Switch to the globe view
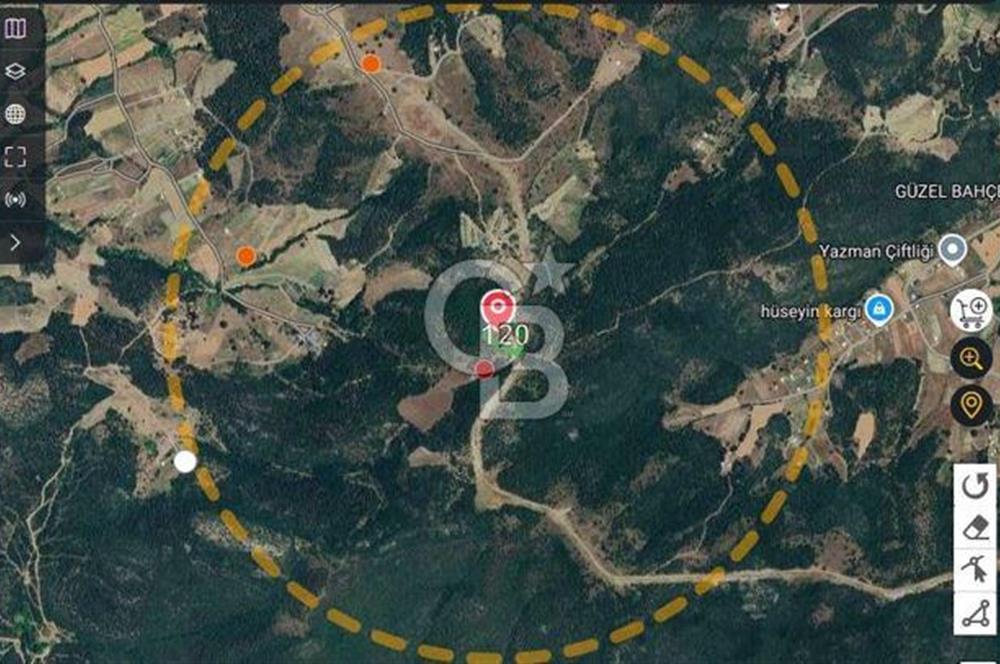 (15, 114)
